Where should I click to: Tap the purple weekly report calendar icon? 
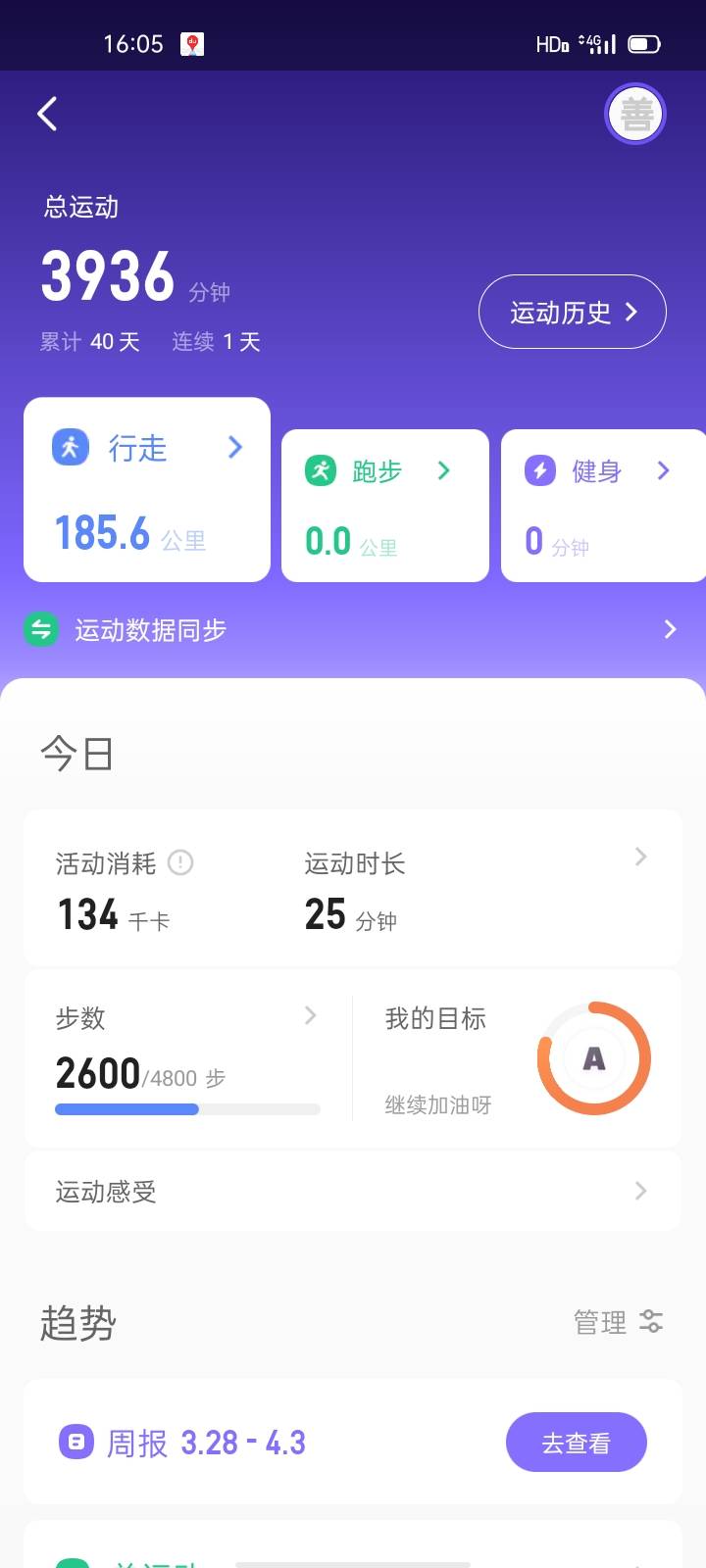[x=75, y=1442]
